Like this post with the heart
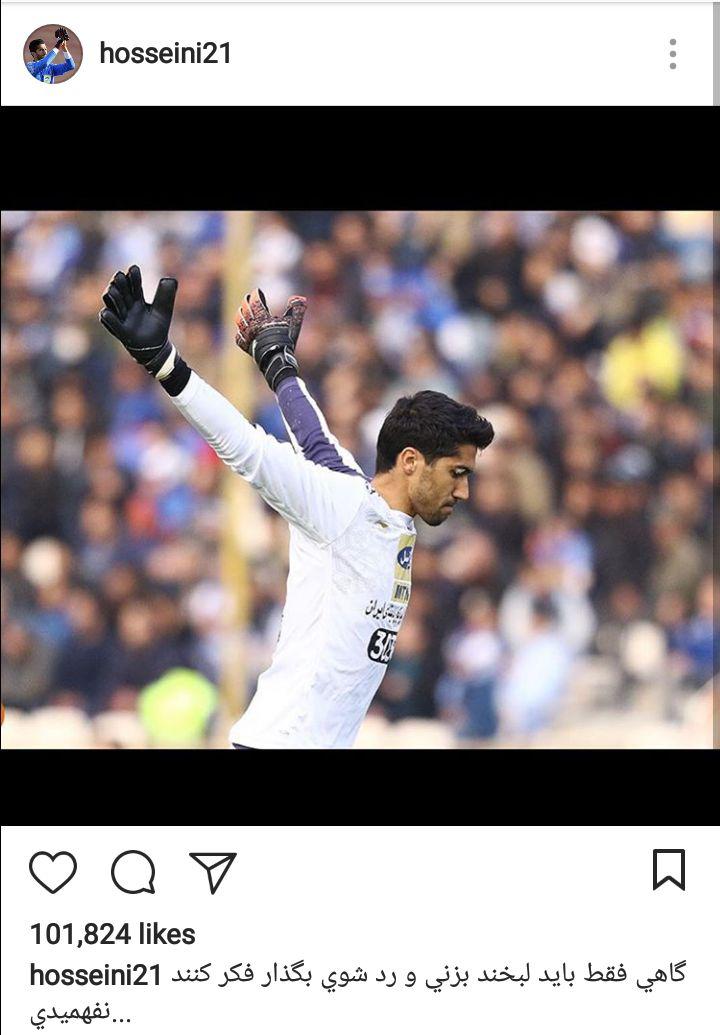 coord(53,872)
